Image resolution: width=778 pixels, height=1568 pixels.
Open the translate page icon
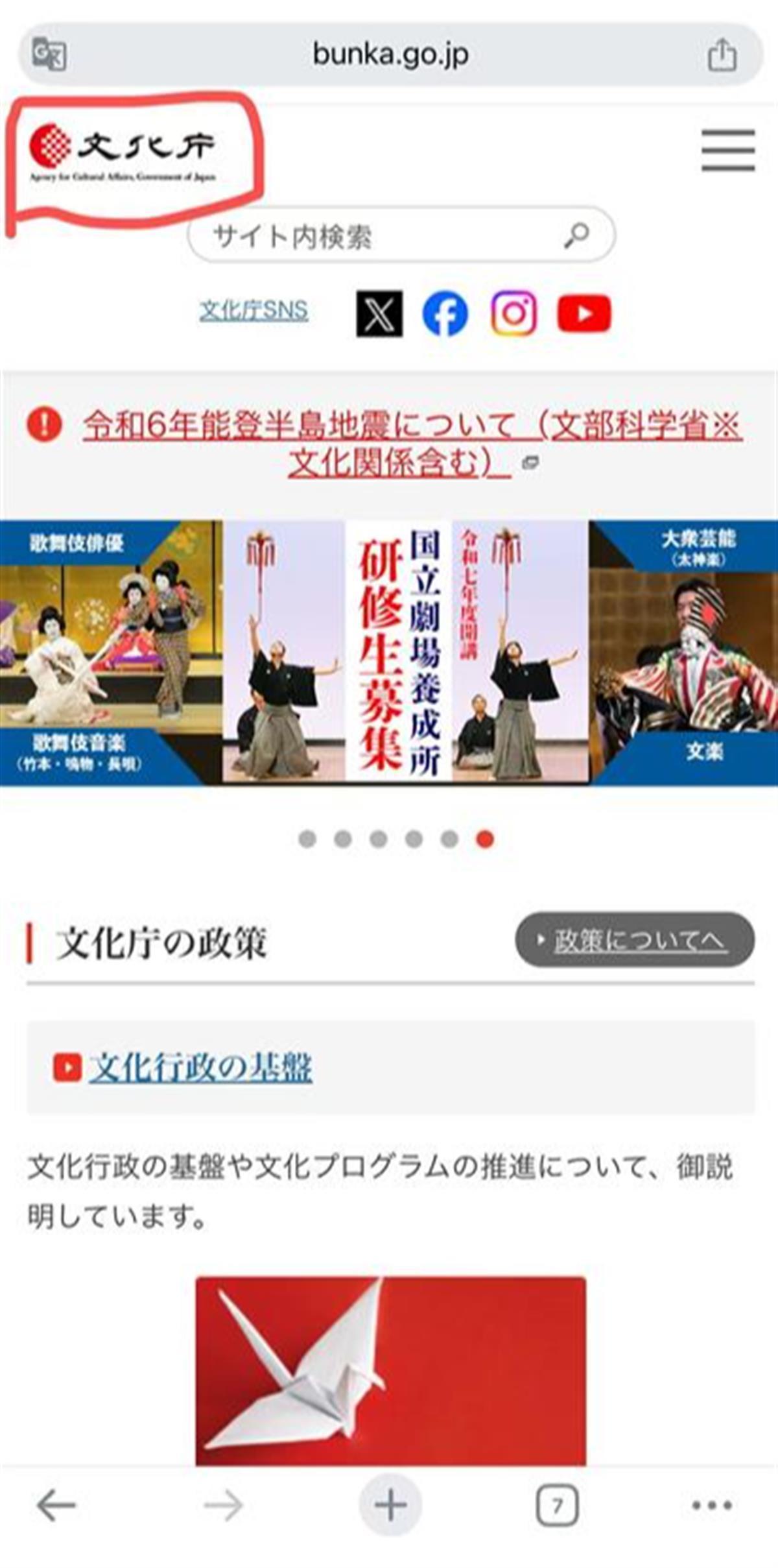49,54
